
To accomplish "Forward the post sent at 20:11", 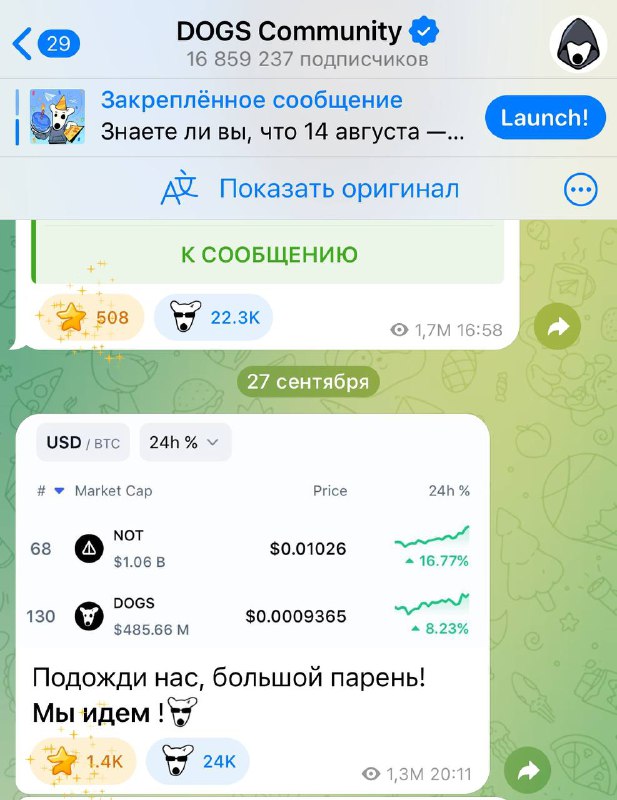I will [527, 770].
